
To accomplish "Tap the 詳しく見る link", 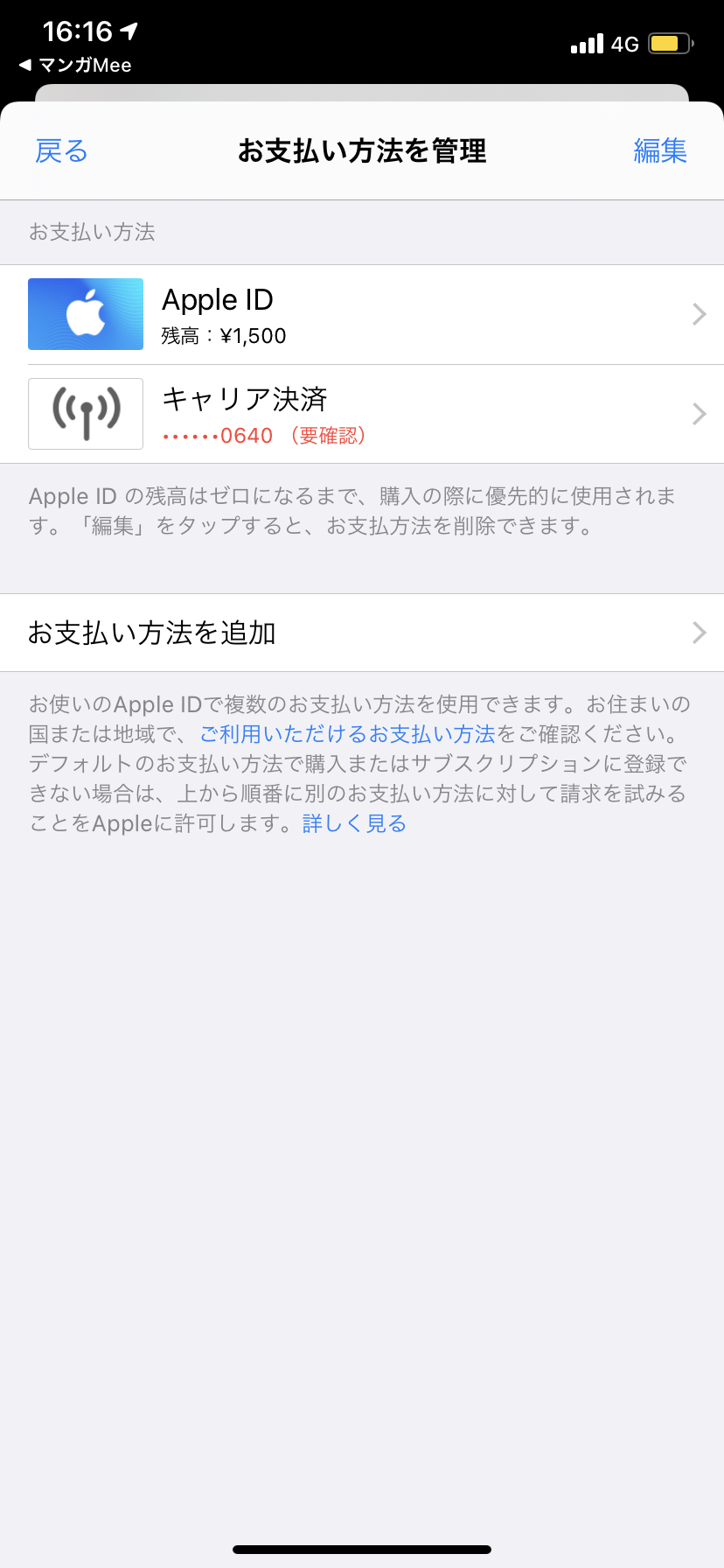I will point(354,823).
